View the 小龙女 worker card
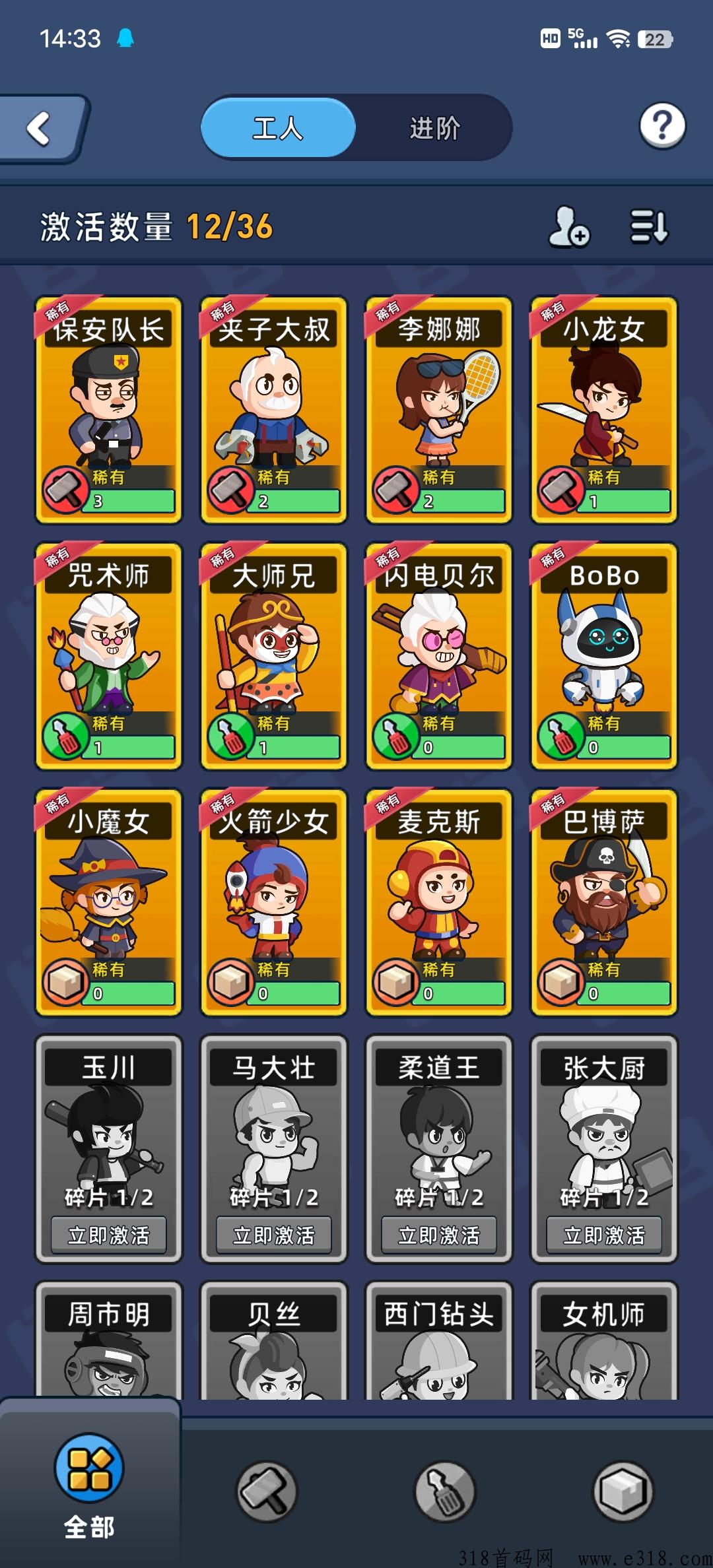713x1568 pixels. point(604,409)
